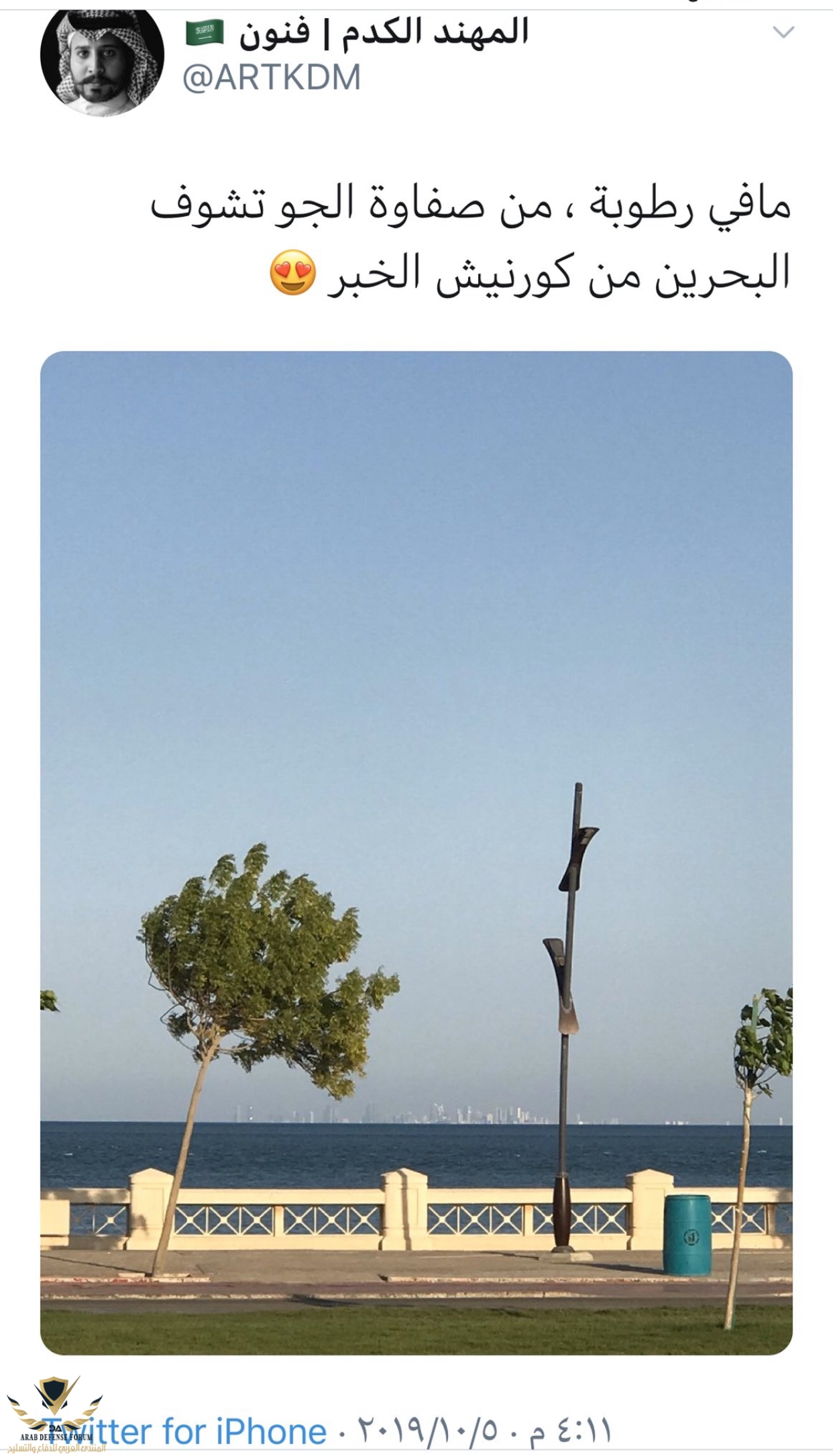The width and height of the screenshot is (833, 1456).
Task: Open the tweet options chevron menu
Action: tap(783, 32)
